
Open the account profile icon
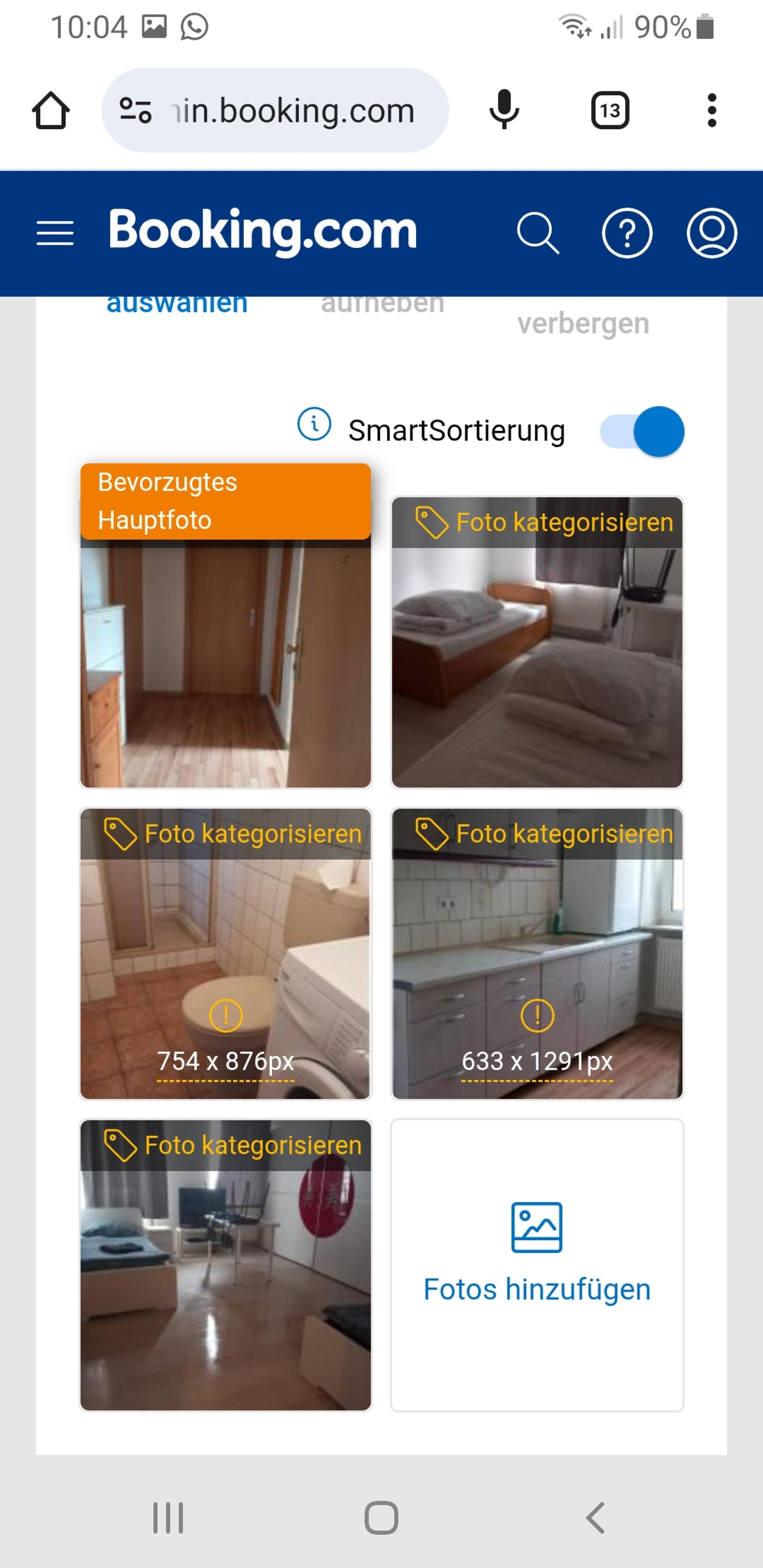[711, 233]
